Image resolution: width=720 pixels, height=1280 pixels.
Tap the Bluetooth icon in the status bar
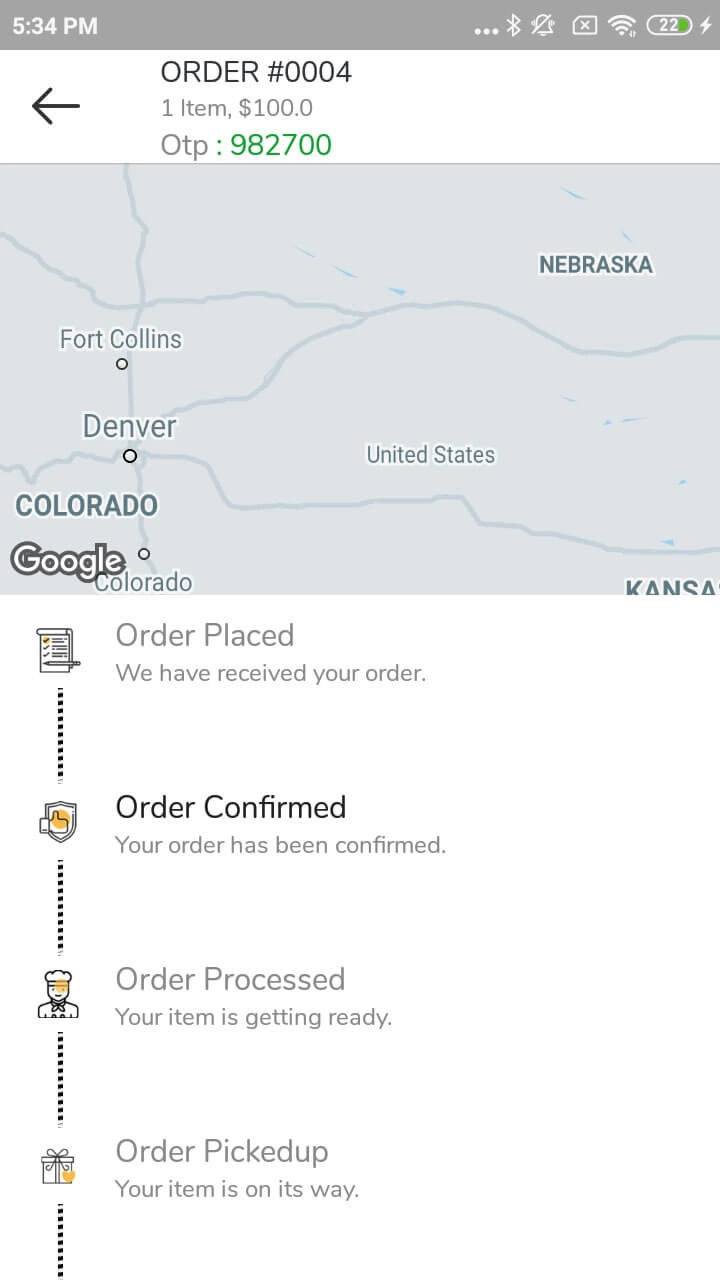pyautogui.click(x=514, y=26)
